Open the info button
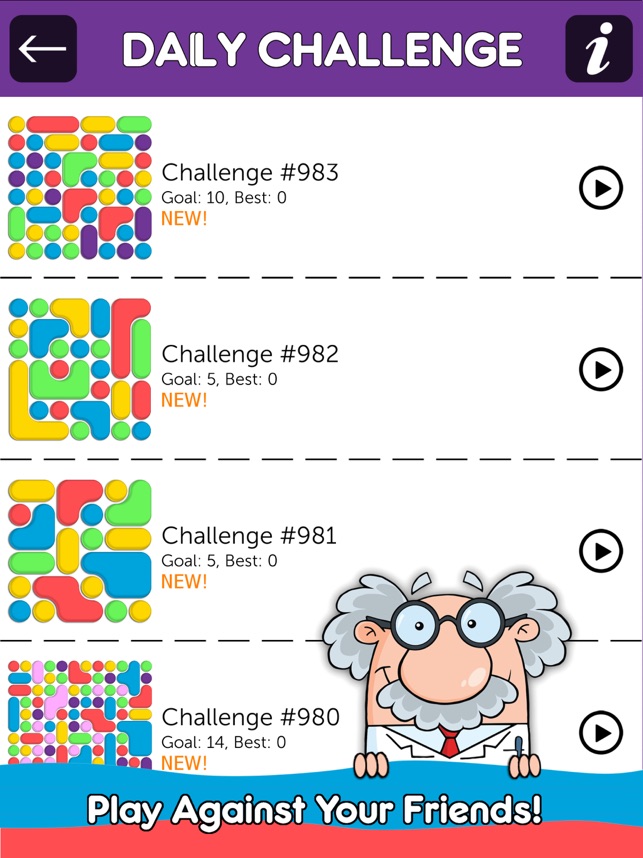Image resolution: width=643 pixels, height=858 pixels. pos(598,48)
